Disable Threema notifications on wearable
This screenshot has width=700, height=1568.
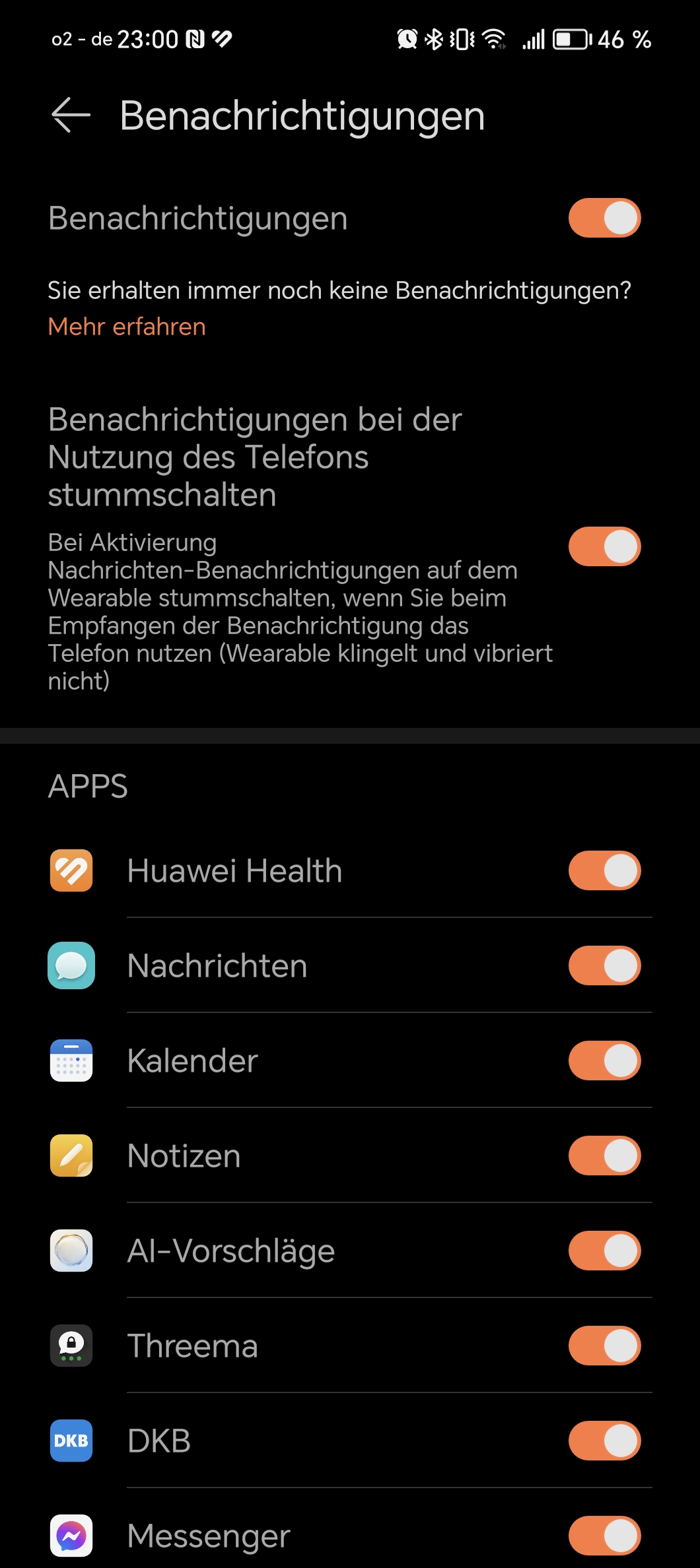tap(604, 1346)
